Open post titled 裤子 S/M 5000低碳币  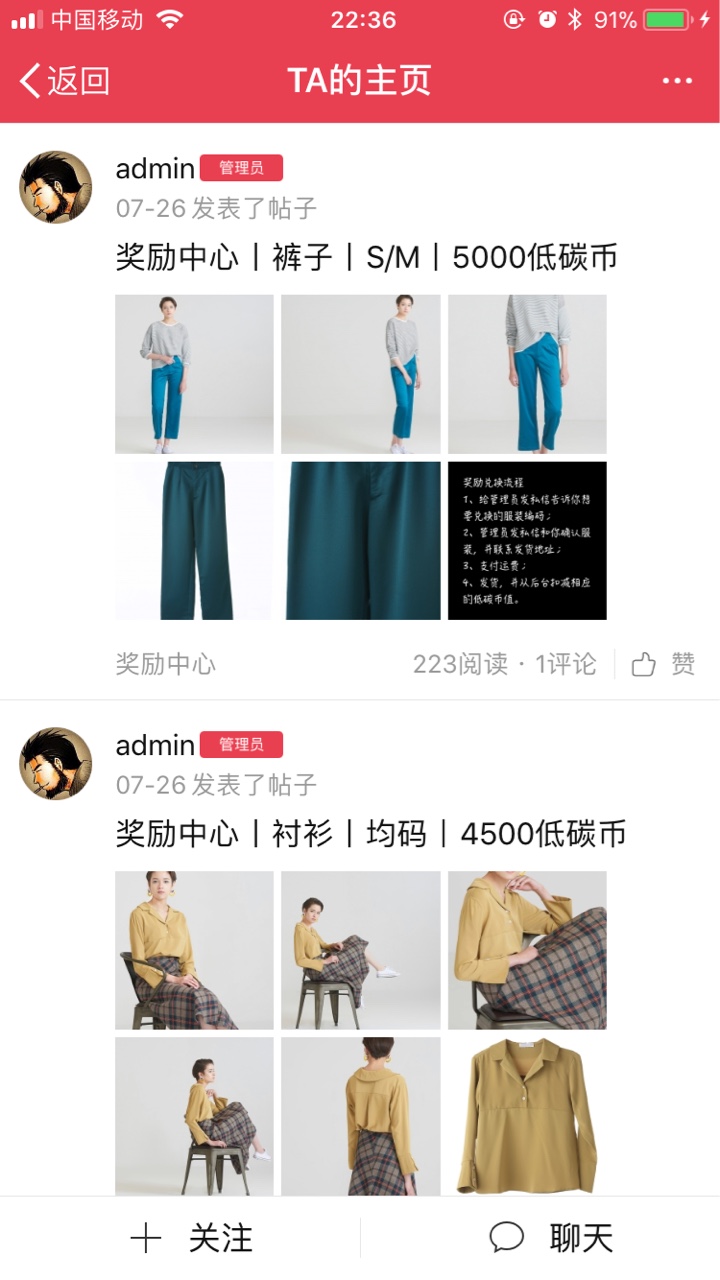coord(366,257)
